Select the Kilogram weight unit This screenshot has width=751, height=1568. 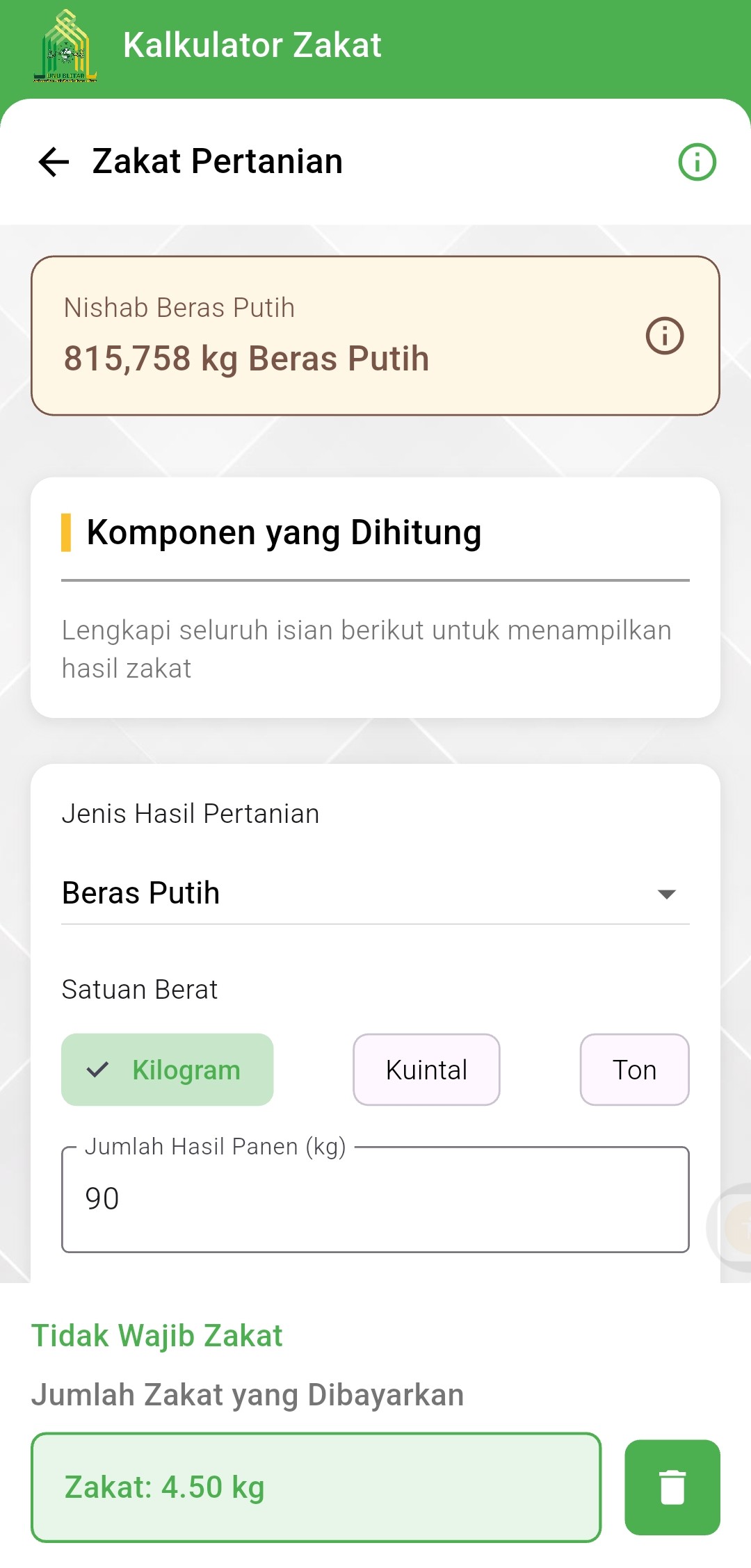coord(168,1070)
